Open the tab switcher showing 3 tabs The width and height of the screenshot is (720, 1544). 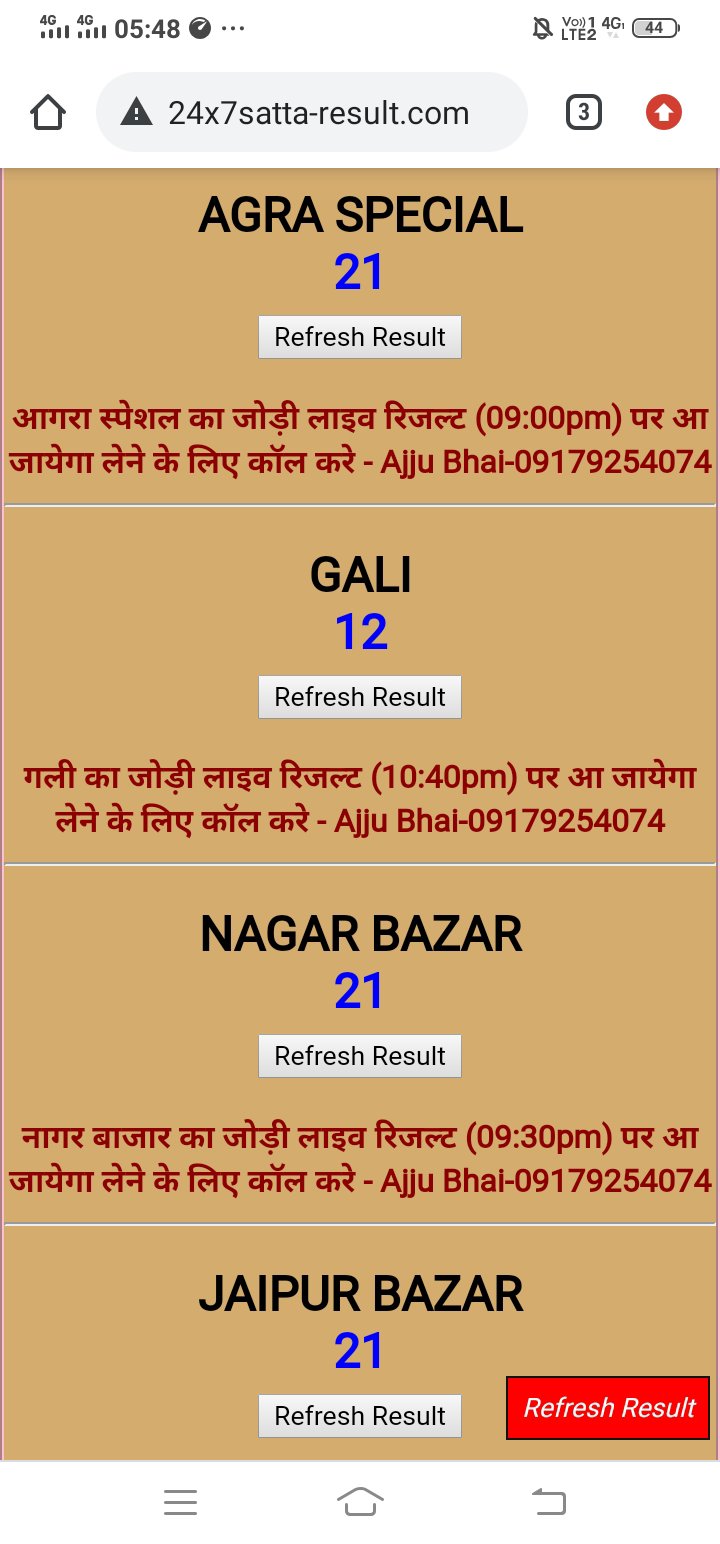pyautogui.click(x=583, y=113)
